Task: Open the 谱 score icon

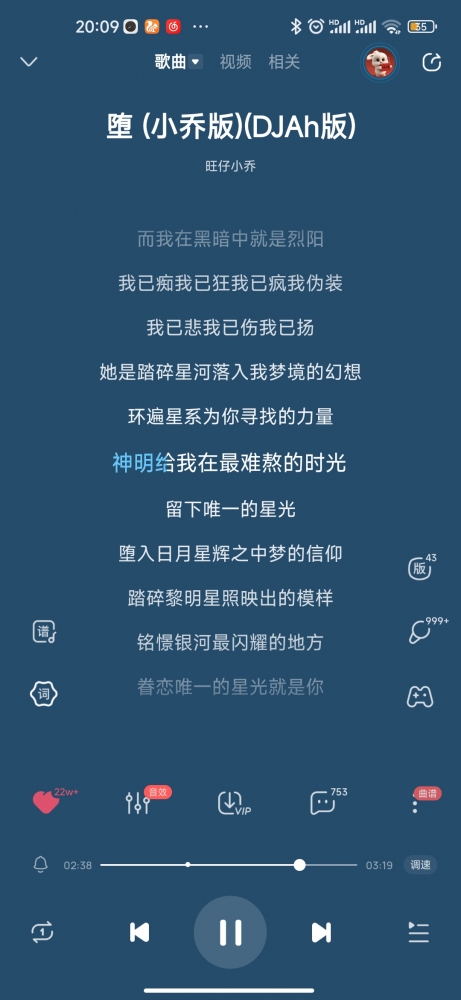Action: [44, 631]
